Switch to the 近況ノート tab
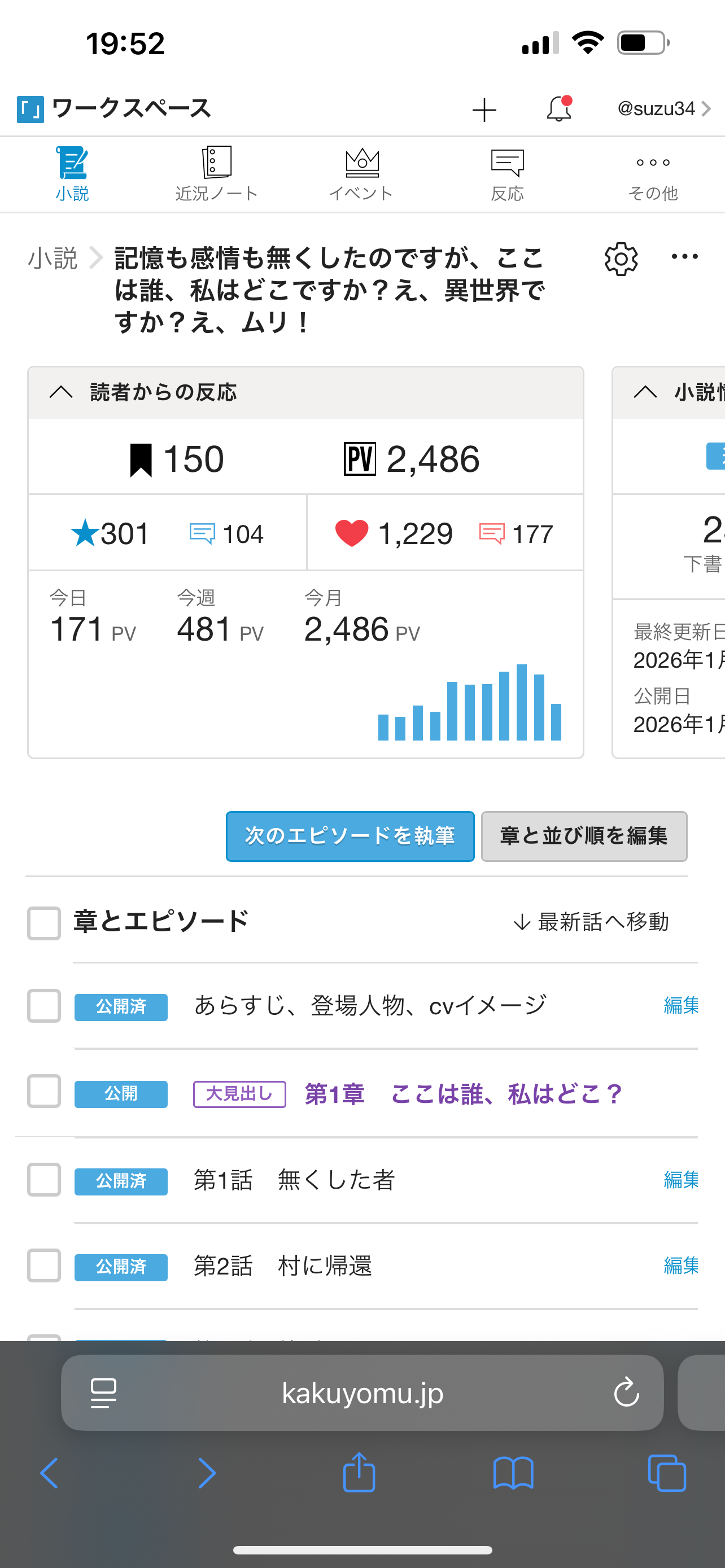 [217, 174]
